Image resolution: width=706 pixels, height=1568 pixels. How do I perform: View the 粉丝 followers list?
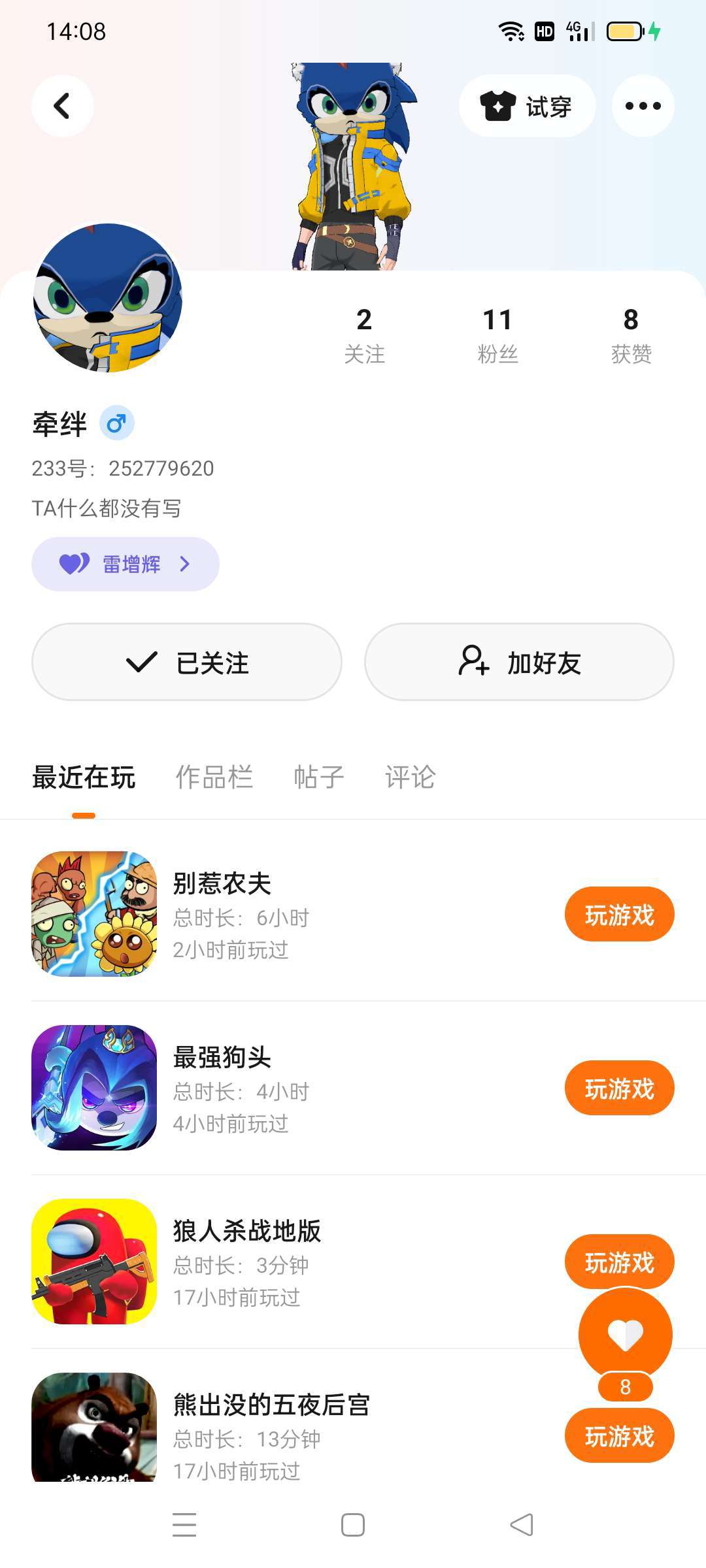[497, 335]
